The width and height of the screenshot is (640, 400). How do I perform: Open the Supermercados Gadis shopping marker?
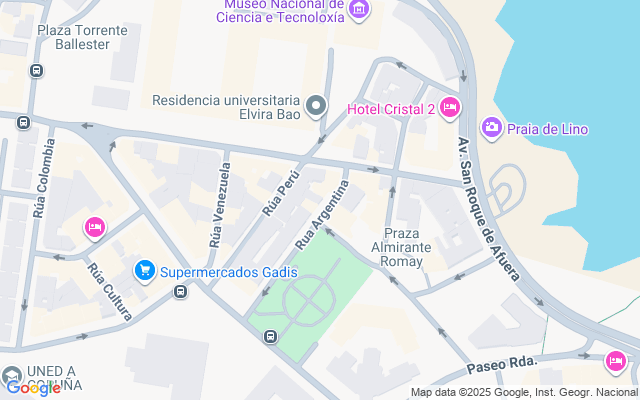click(x=146, y=271)
